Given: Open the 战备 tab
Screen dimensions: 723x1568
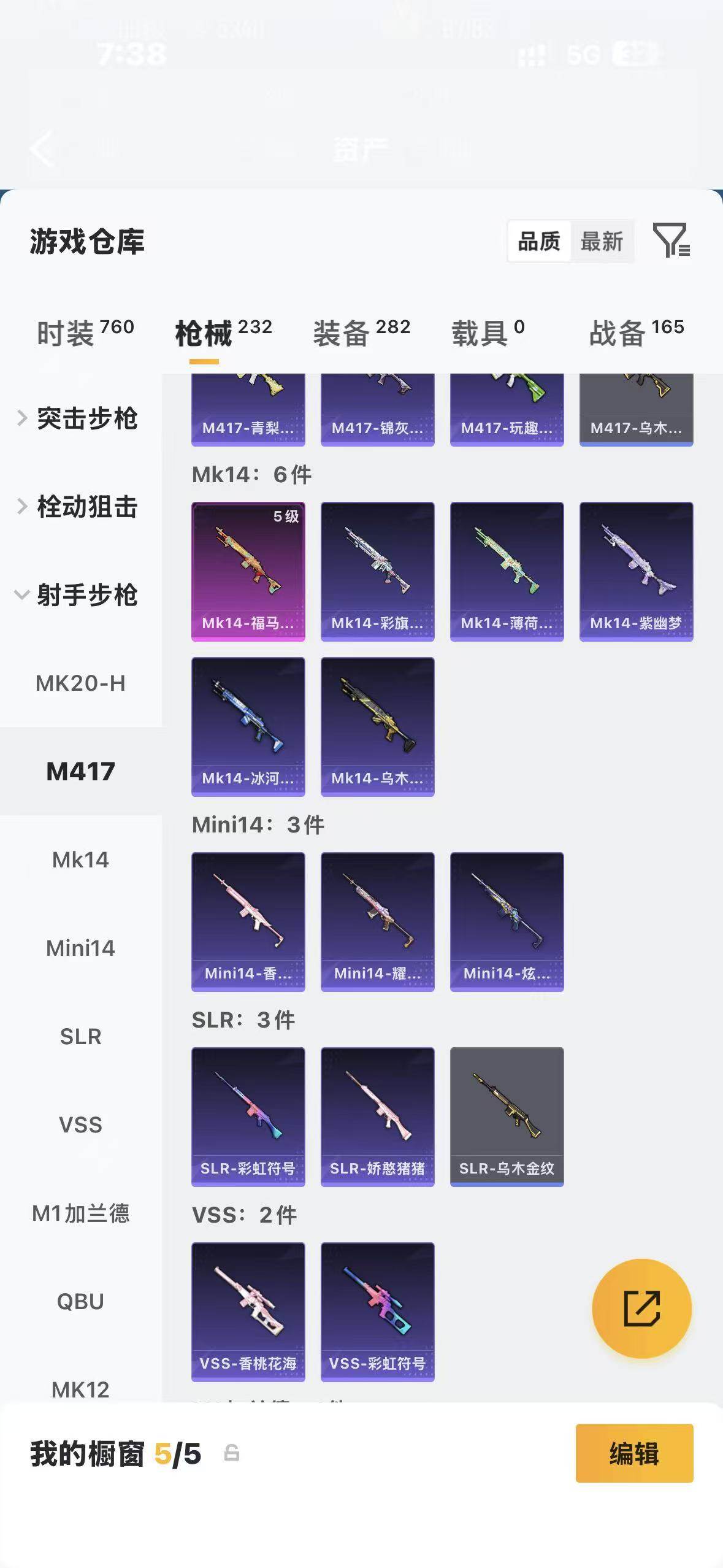Looking at the screenshot, I should click(x=637, y=333).
